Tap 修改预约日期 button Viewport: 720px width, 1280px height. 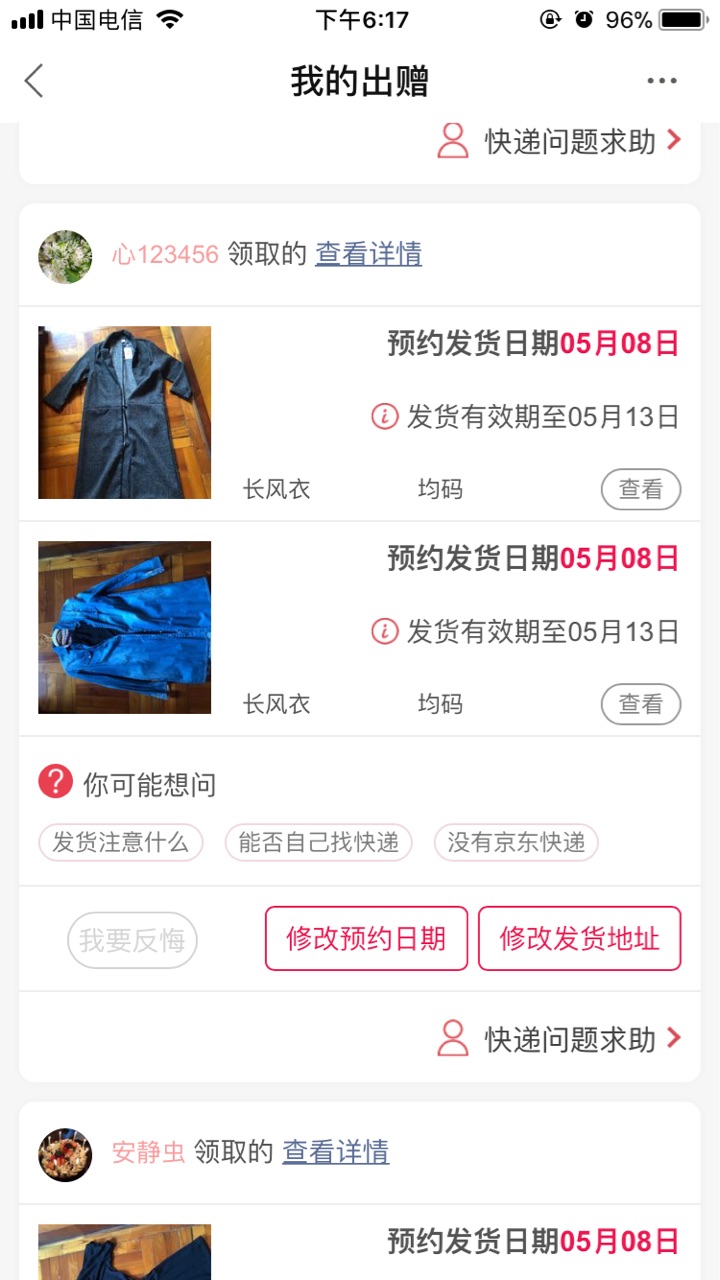point(366,938)
